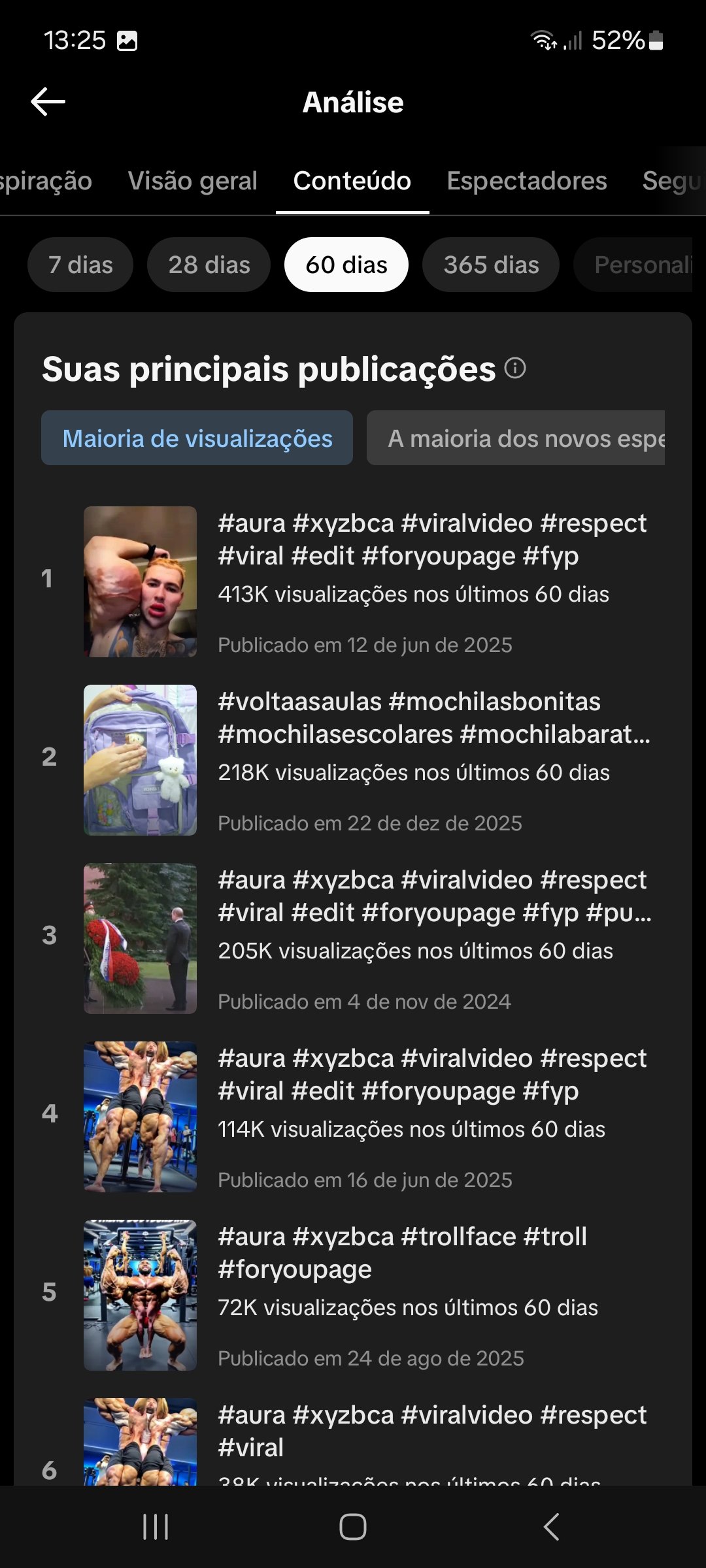Go back using the arrow in the header
The width and height of the screenshot is (706, 1568).
(48, 102)
